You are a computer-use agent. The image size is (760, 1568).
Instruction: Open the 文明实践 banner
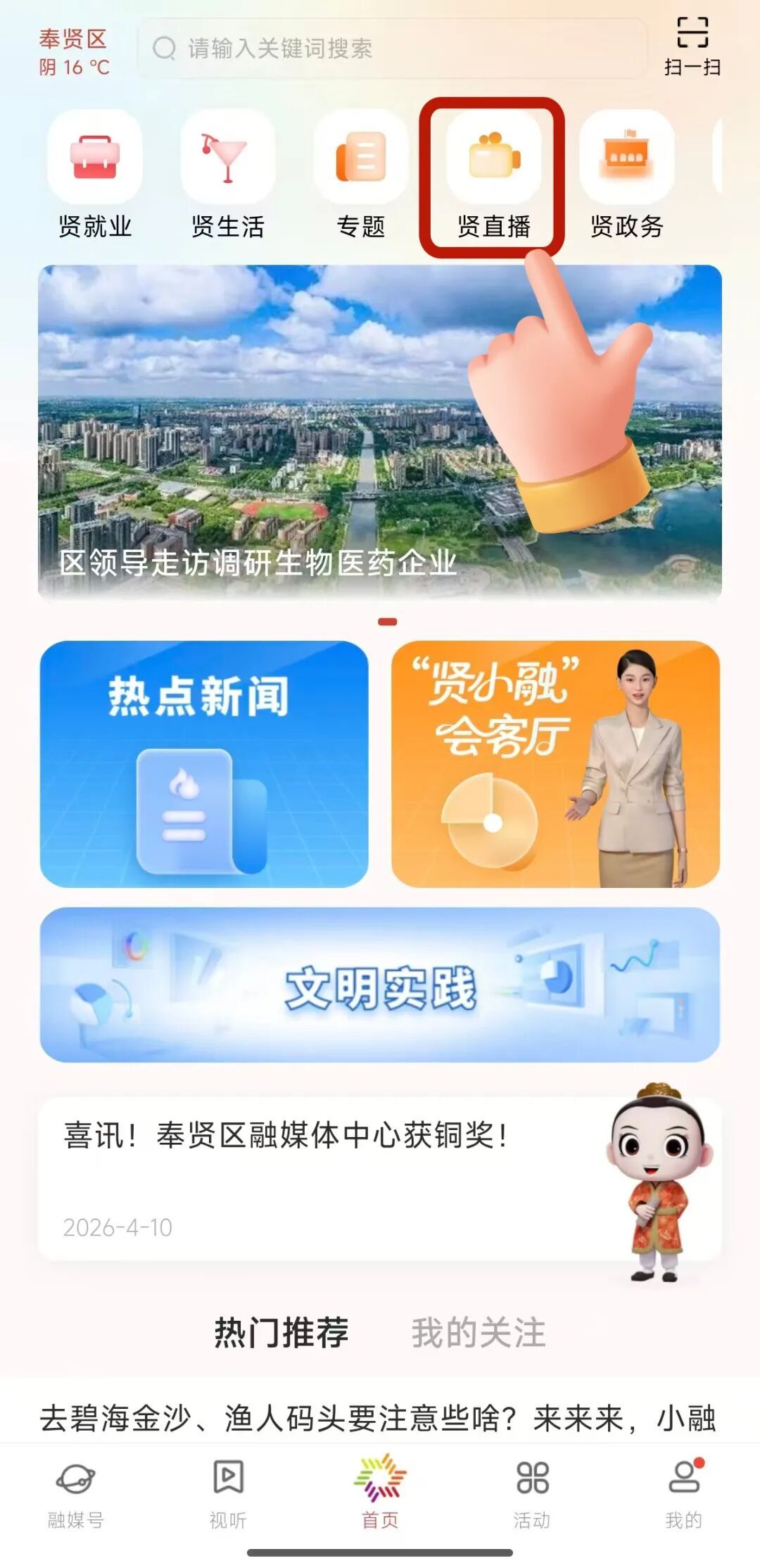[x=380, y=984]
